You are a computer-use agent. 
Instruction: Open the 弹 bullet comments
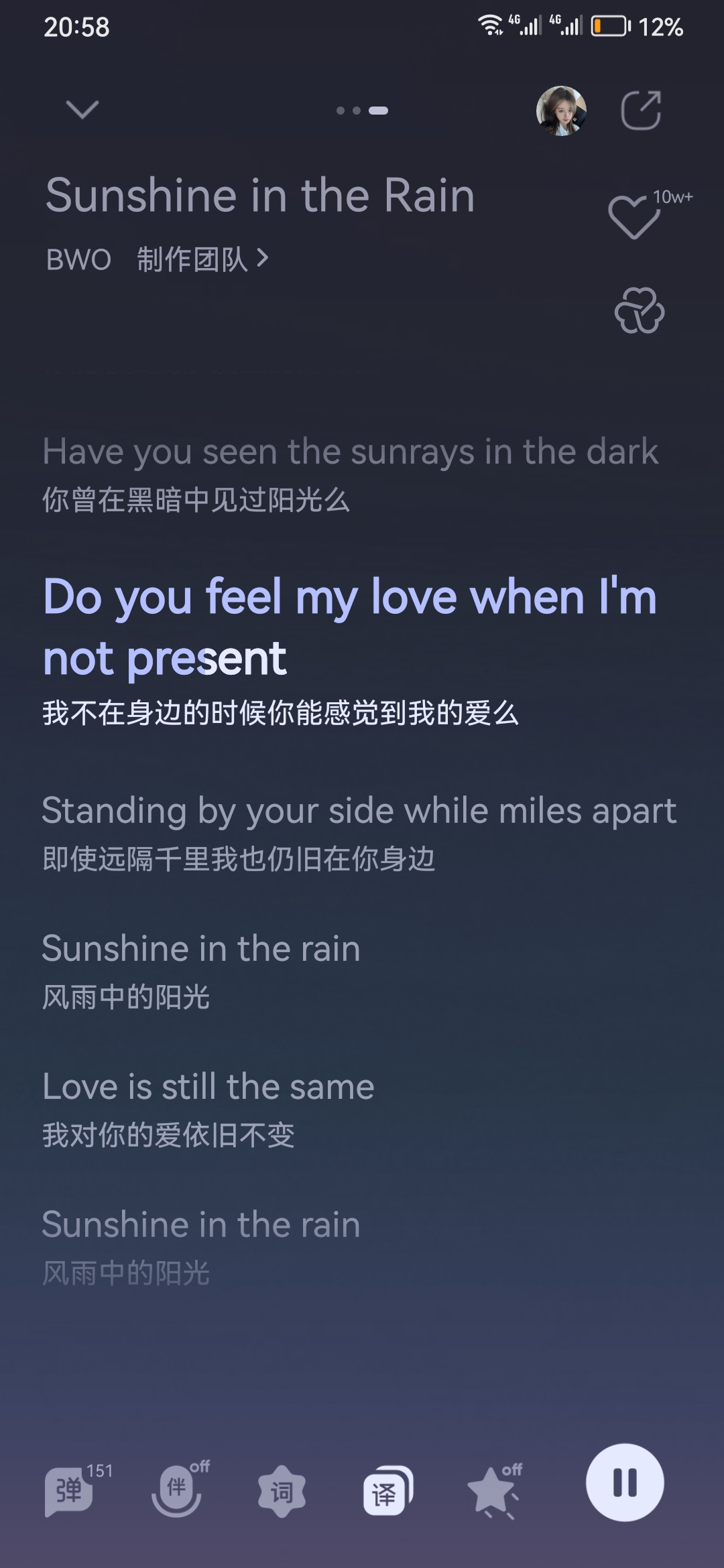pos(69,1490)
